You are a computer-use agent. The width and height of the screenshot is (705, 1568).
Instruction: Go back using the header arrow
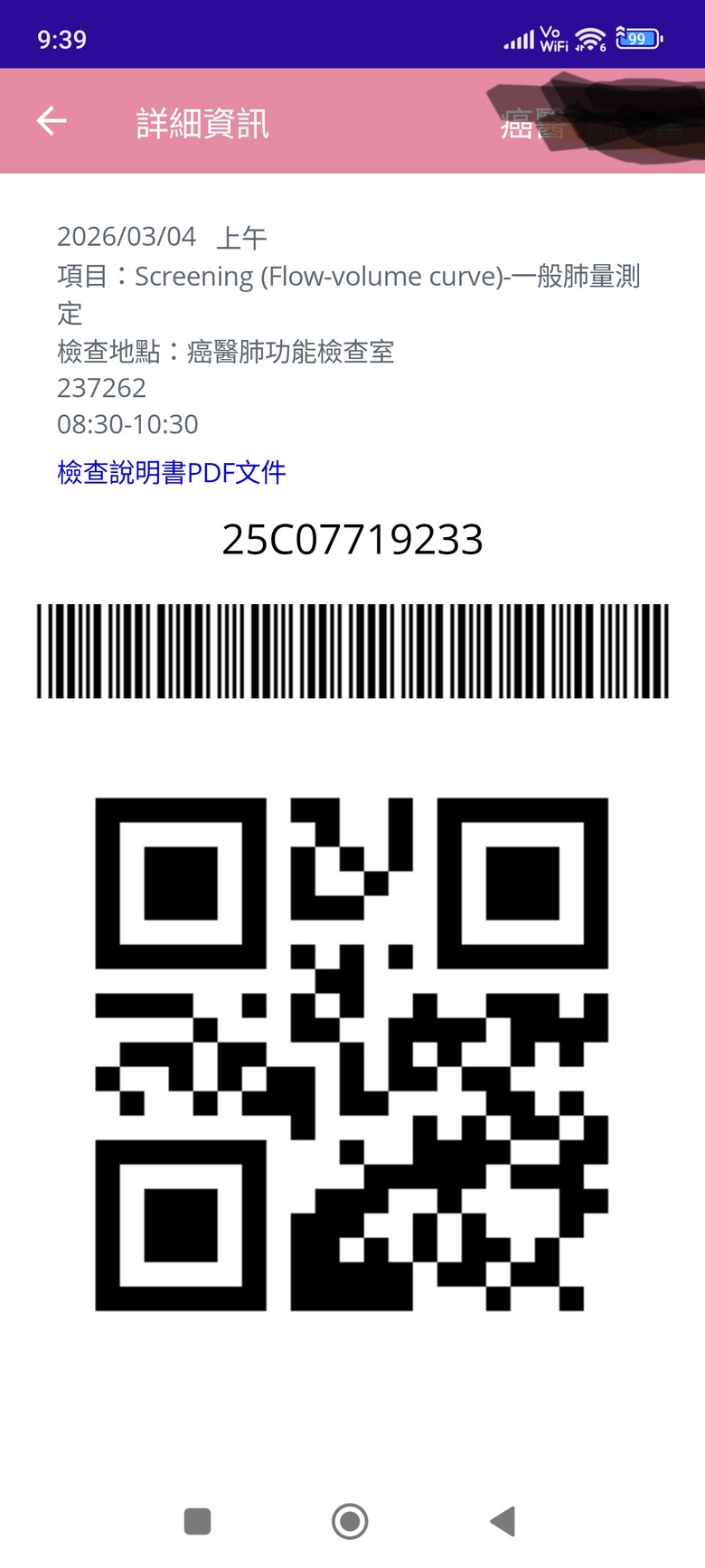[x=52, y=121]
